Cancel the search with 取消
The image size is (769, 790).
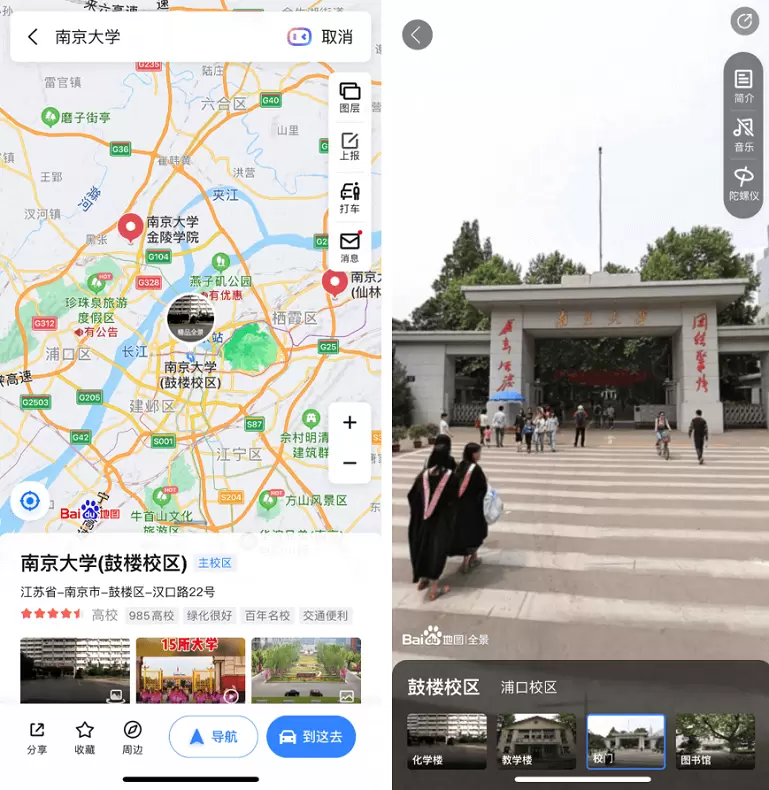[336, 37]
